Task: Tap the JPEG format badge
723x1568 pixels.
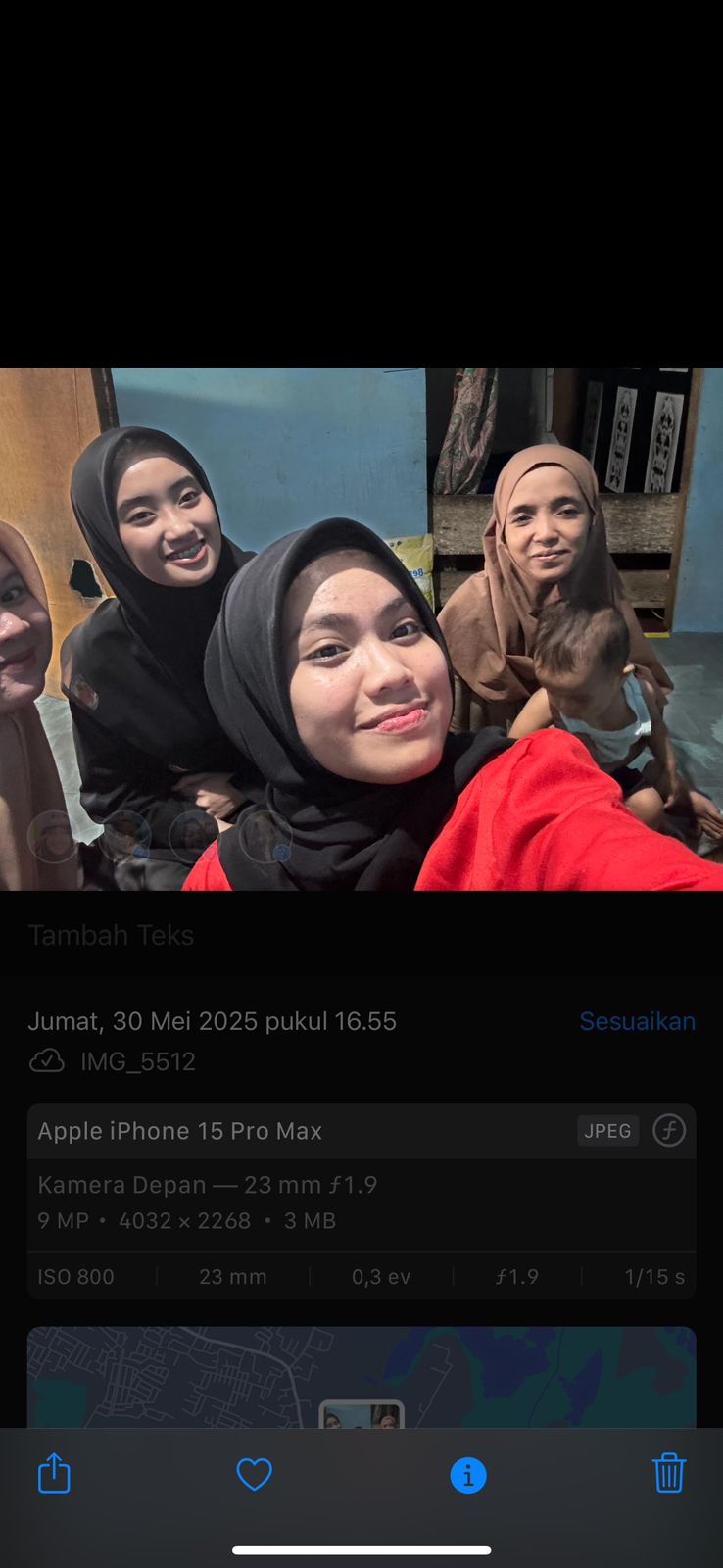Action: (607, 1130)
